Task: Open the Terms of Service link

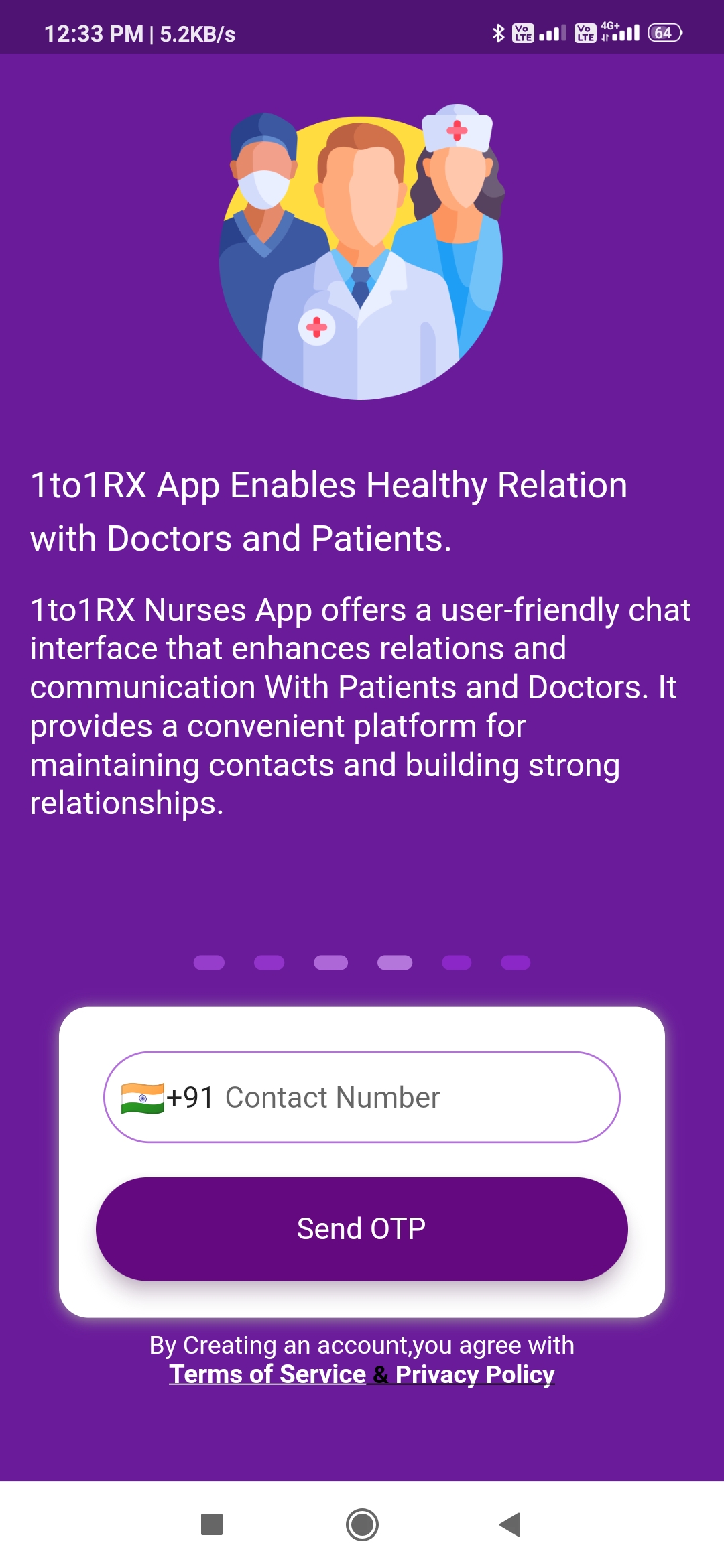Action: click(x=267, y=1374)
